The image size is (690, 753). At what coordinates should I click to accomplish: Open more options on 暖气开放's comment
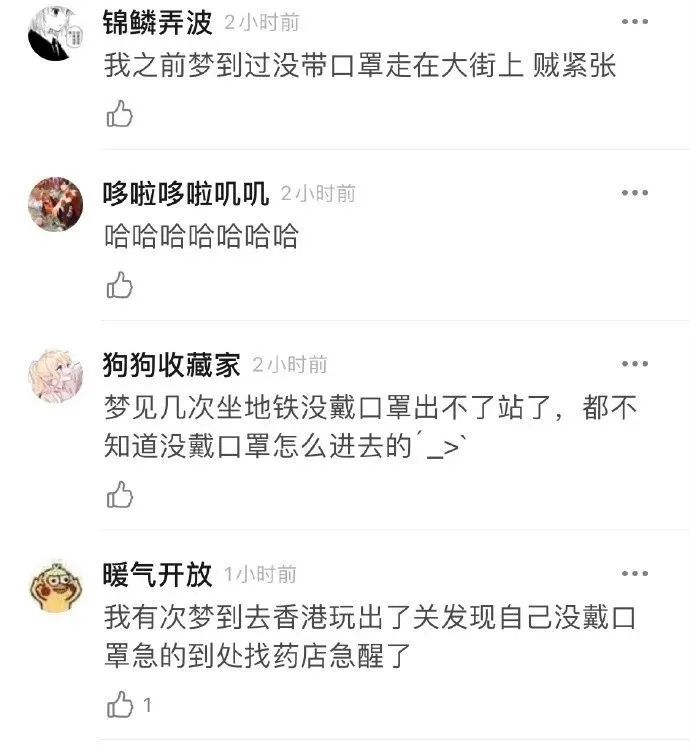pyautogui.click(x=635, y=573)
